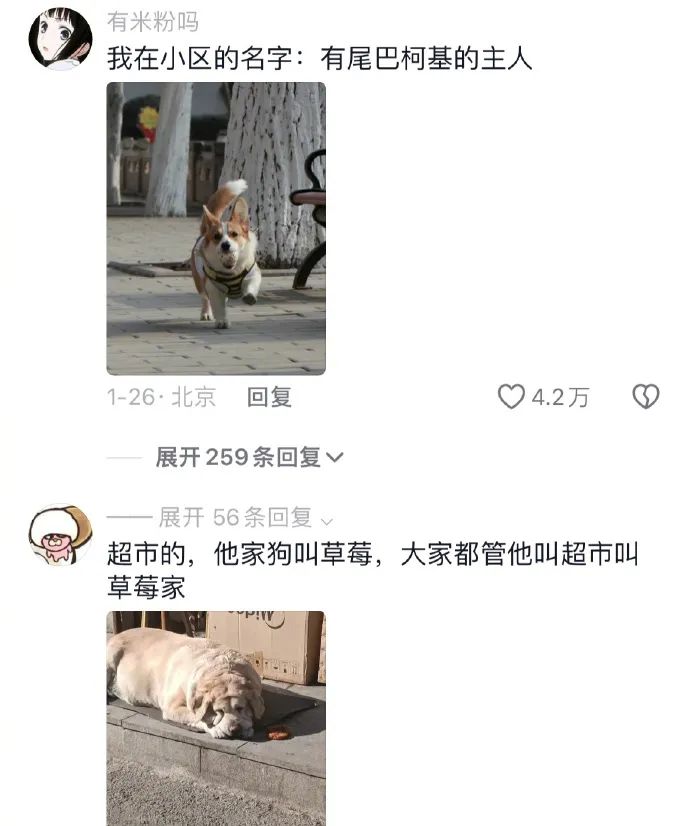Open the corgi photo in the comment

[216, 228]
